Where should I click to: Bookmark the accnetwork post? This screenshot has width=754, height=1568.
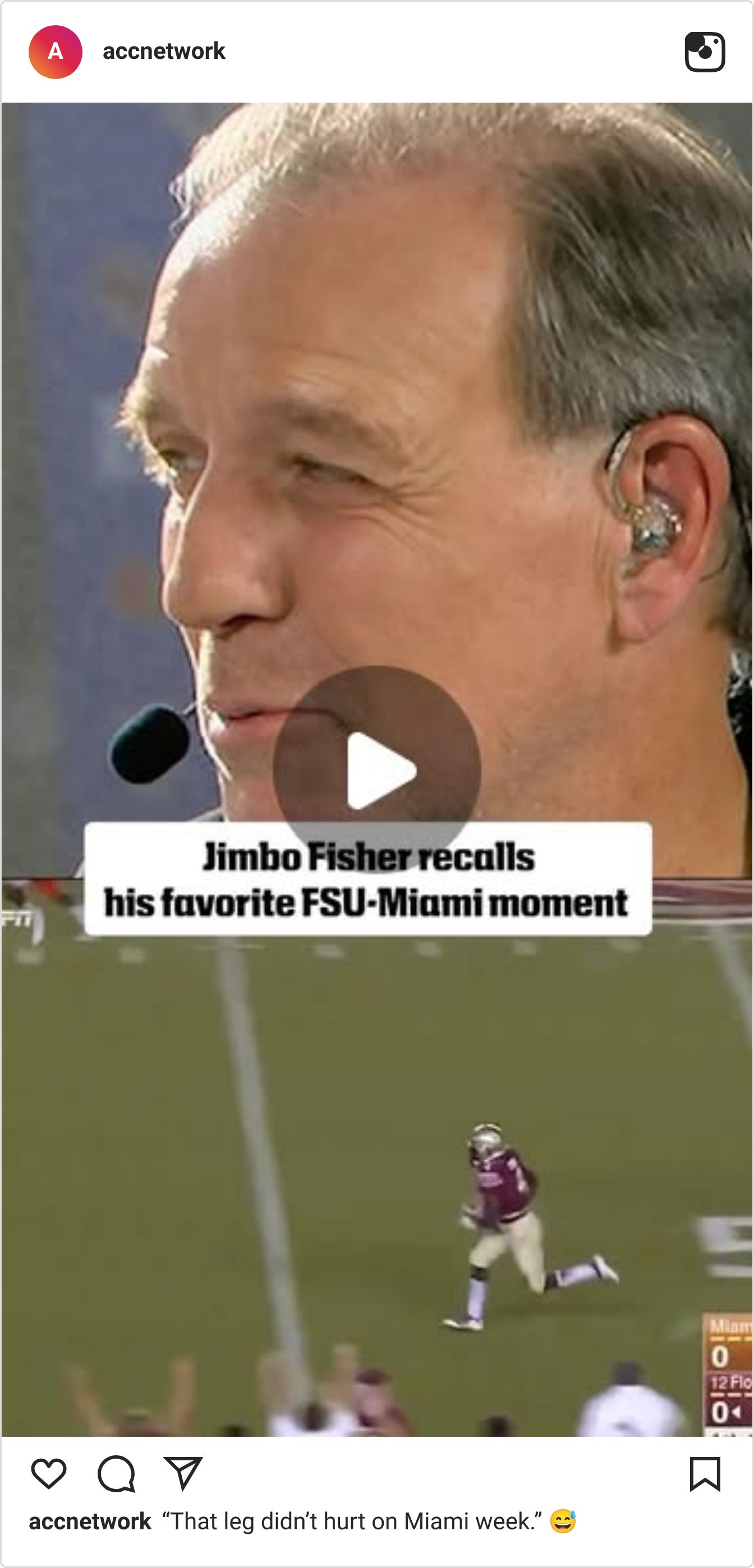click(705, 1474)
